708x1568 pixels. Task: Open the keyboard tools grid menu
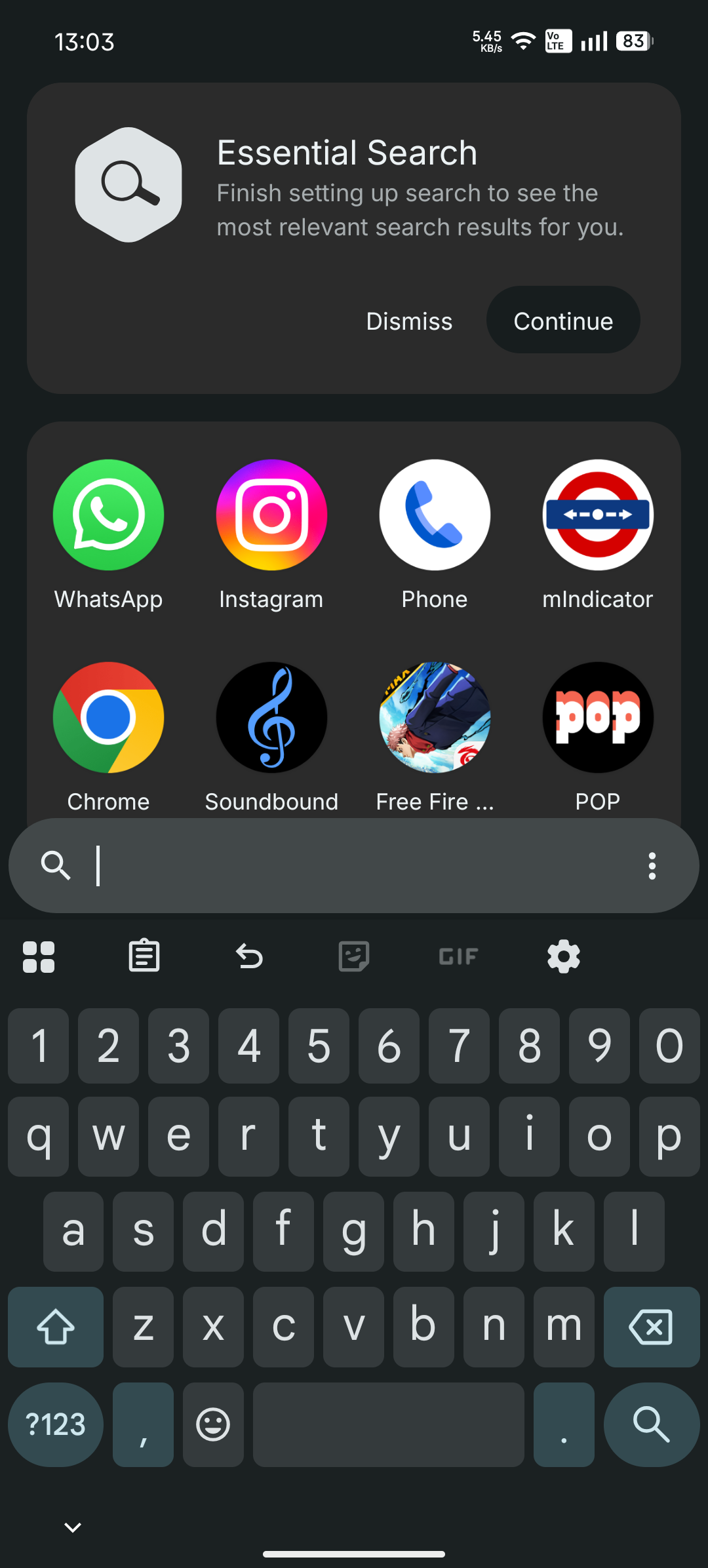[39, 956]
